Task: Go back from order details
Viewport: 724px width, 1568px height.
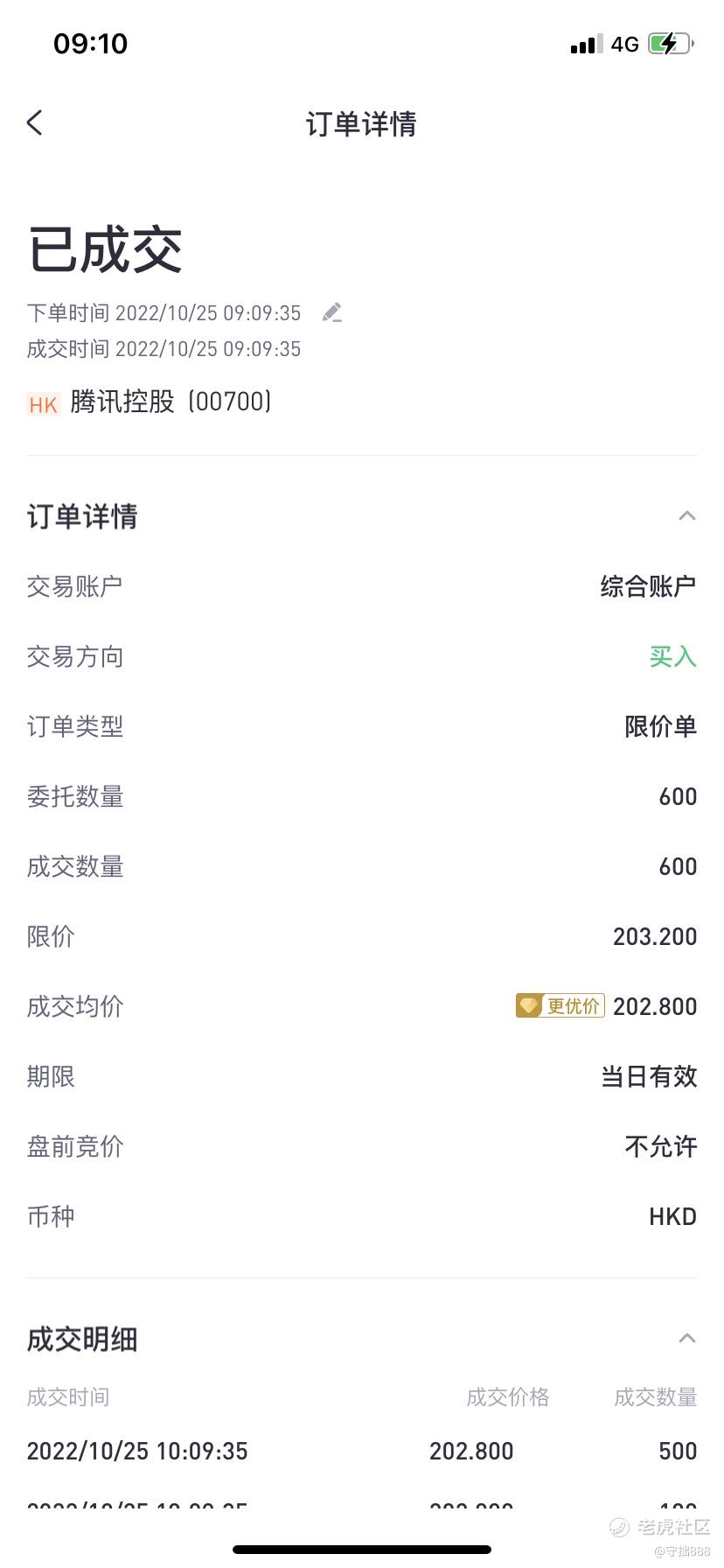Action: coord(35,123)
